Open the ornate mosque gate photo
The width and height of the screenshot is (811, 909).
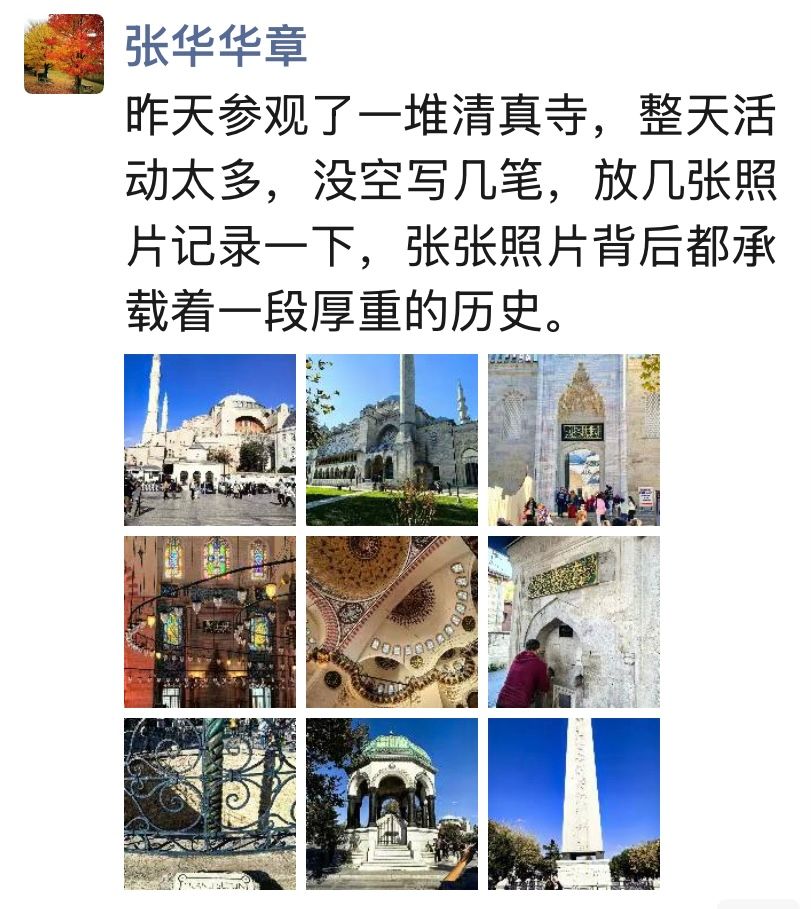[x=574, y=440]
